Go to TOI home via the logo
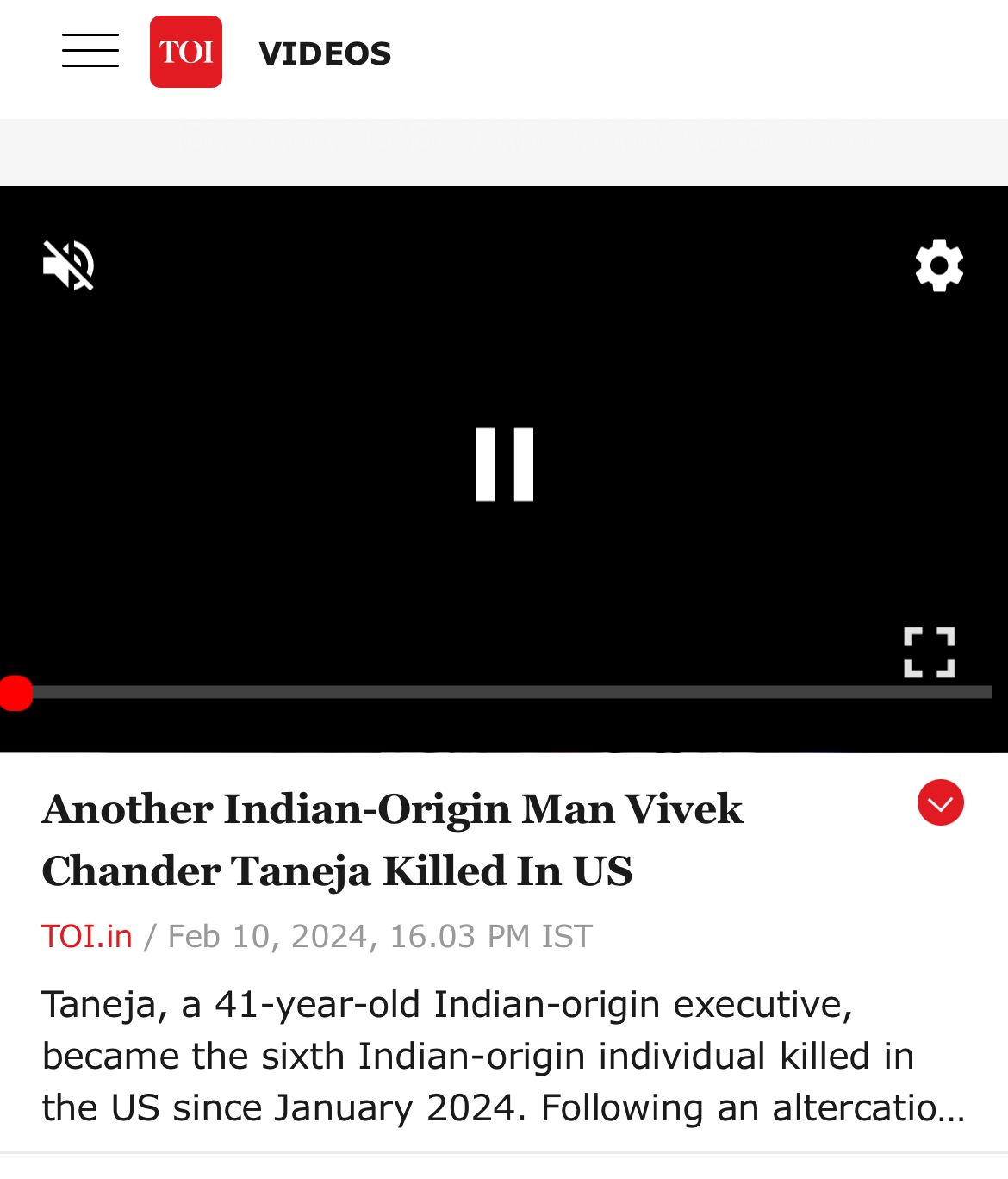The image size is (1008, 1179). tap(186, 52)
